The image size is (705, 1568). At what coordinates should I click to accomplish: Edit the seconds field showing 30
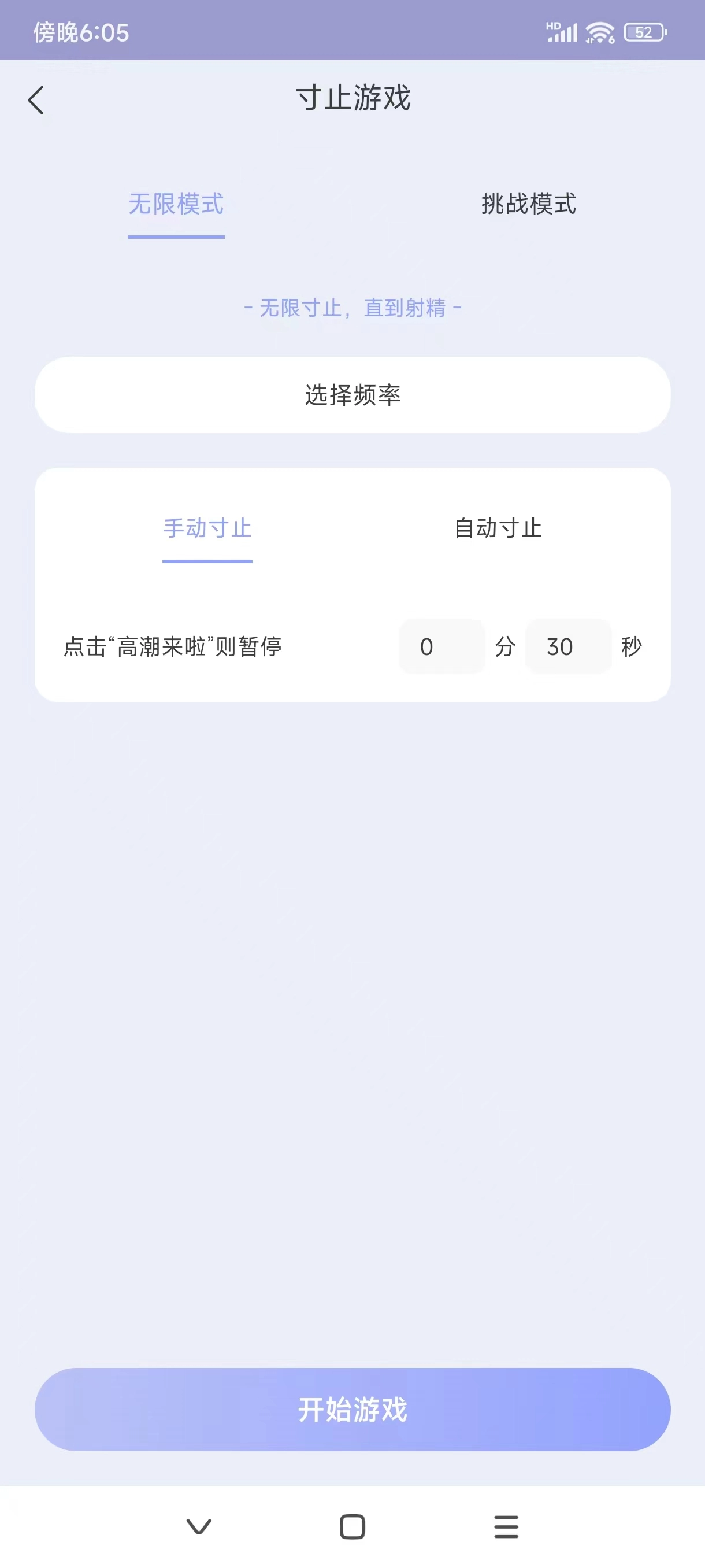pos(567,646)
